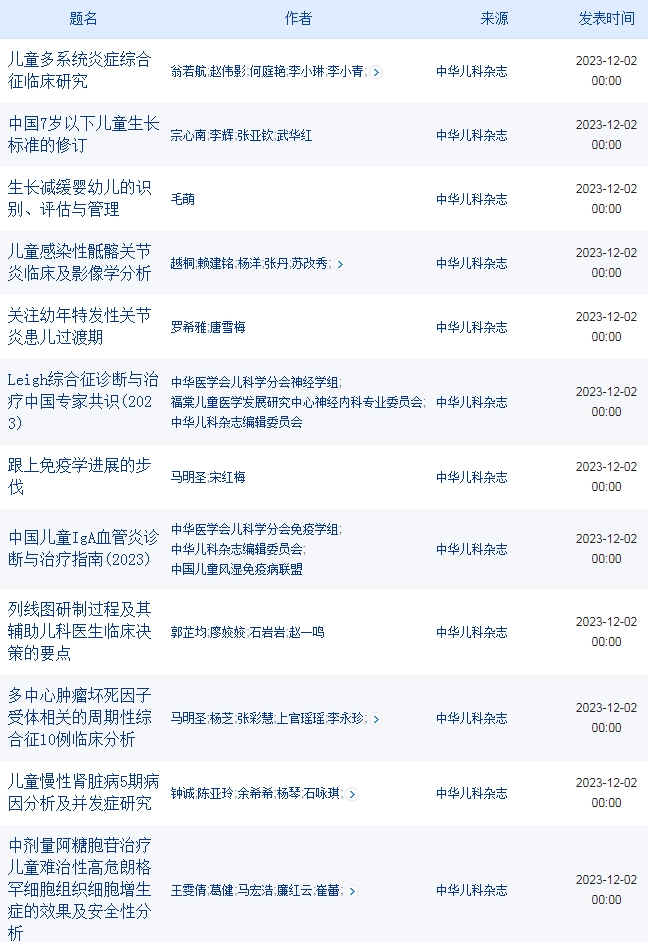Open author 毛萌's page
This screenshot has height=942, width=648.
[182, 199]
